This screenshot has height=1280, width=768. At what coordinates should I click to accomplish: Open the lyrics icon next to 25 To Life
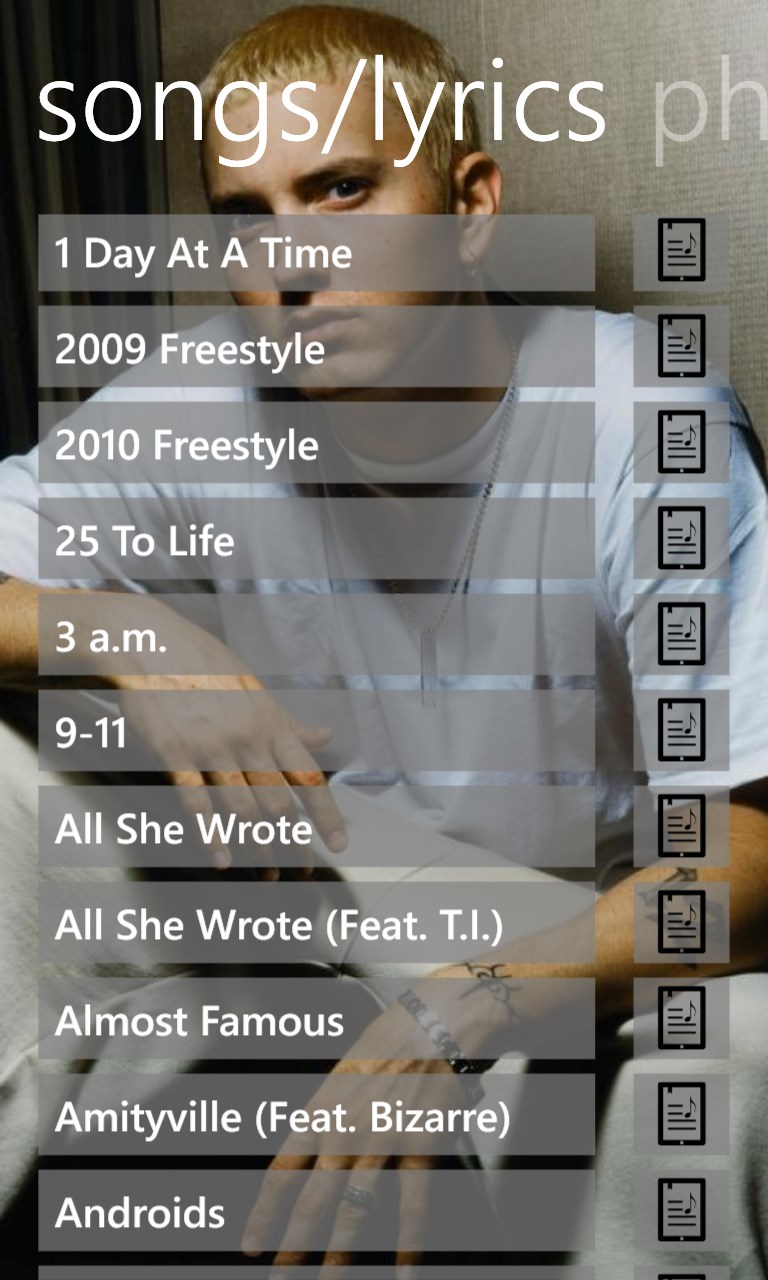(x=681, y=539)
